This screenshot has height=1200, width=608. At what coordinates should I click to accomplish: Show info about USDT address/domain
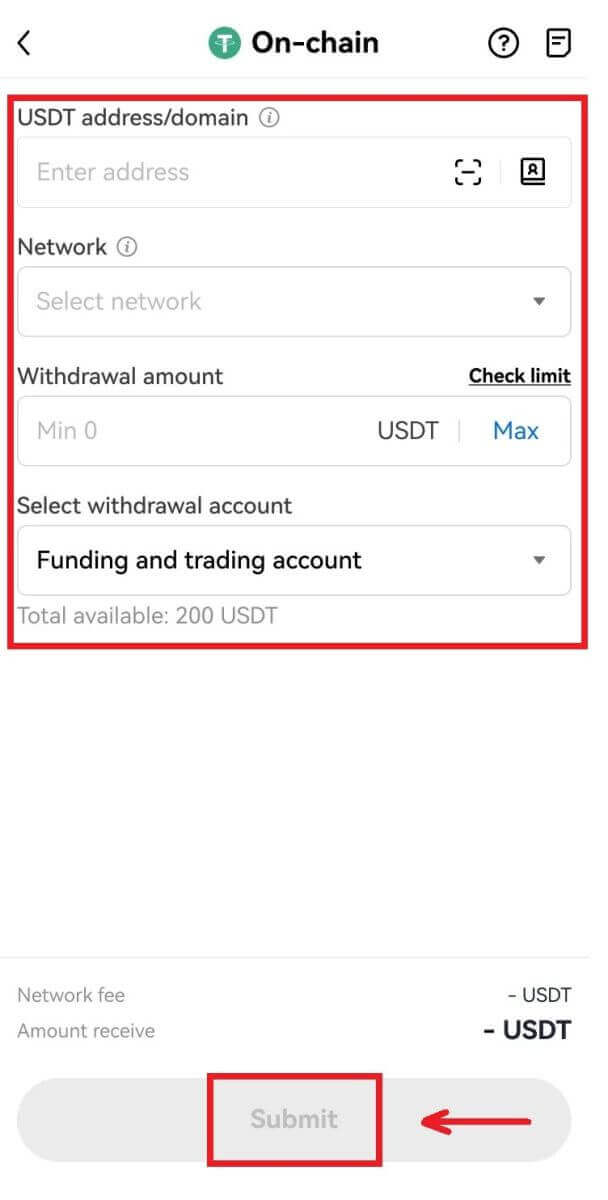269,118
